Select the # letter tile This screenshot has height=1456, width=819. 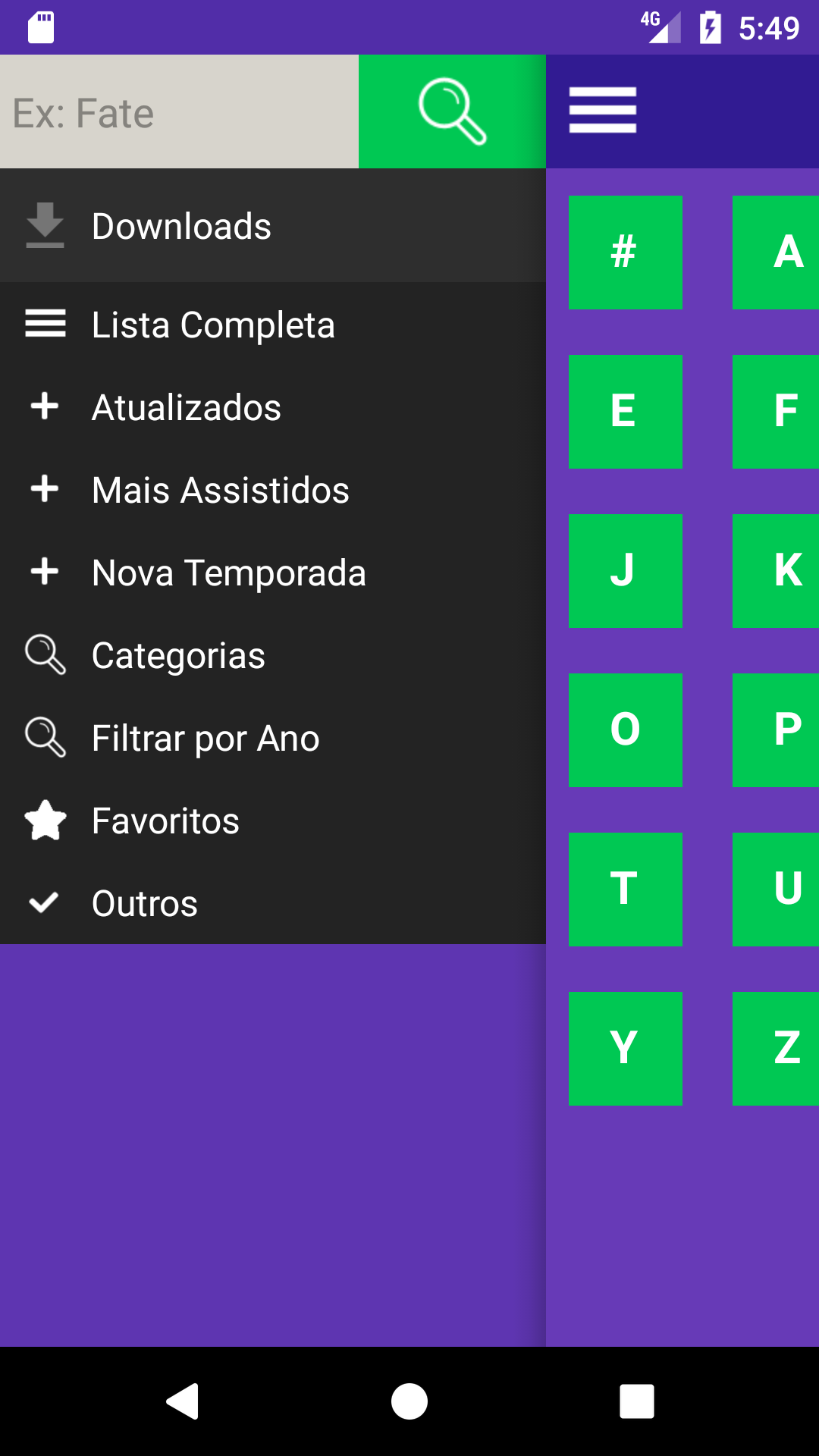click(x=626, y=253)
